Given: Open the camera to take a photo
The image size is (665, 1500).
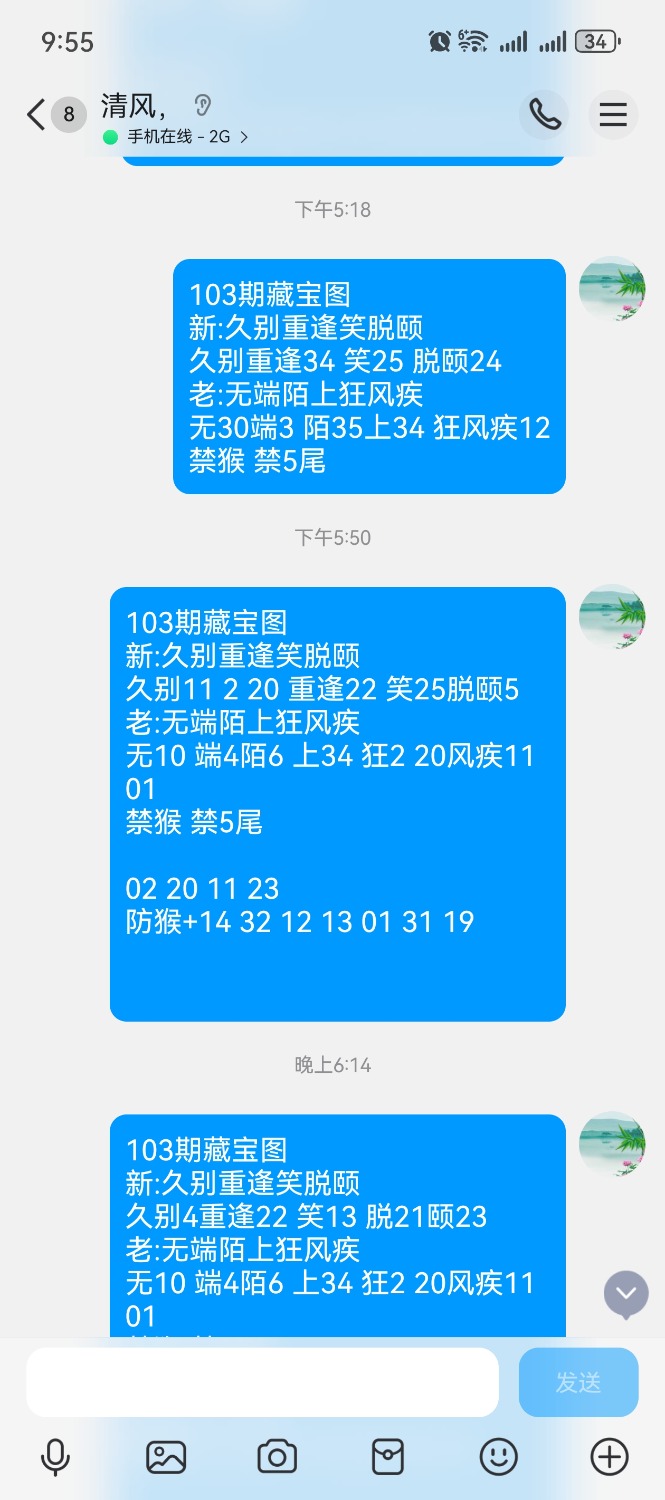Looking at the screenshot, I should point(277,1457).
